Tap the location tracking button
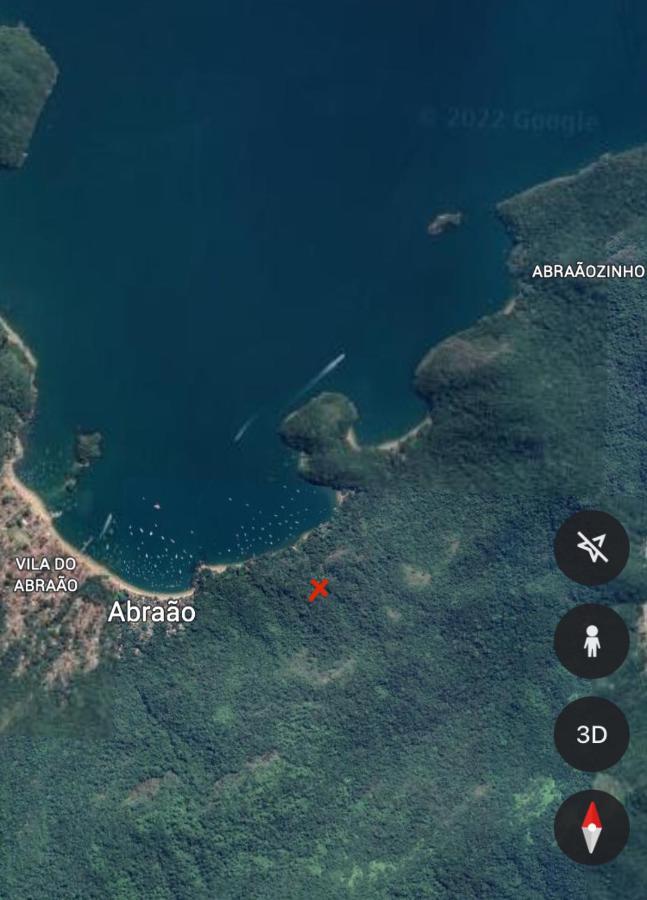647x900 pixels. pyautogui.click(x=591, y=547)
